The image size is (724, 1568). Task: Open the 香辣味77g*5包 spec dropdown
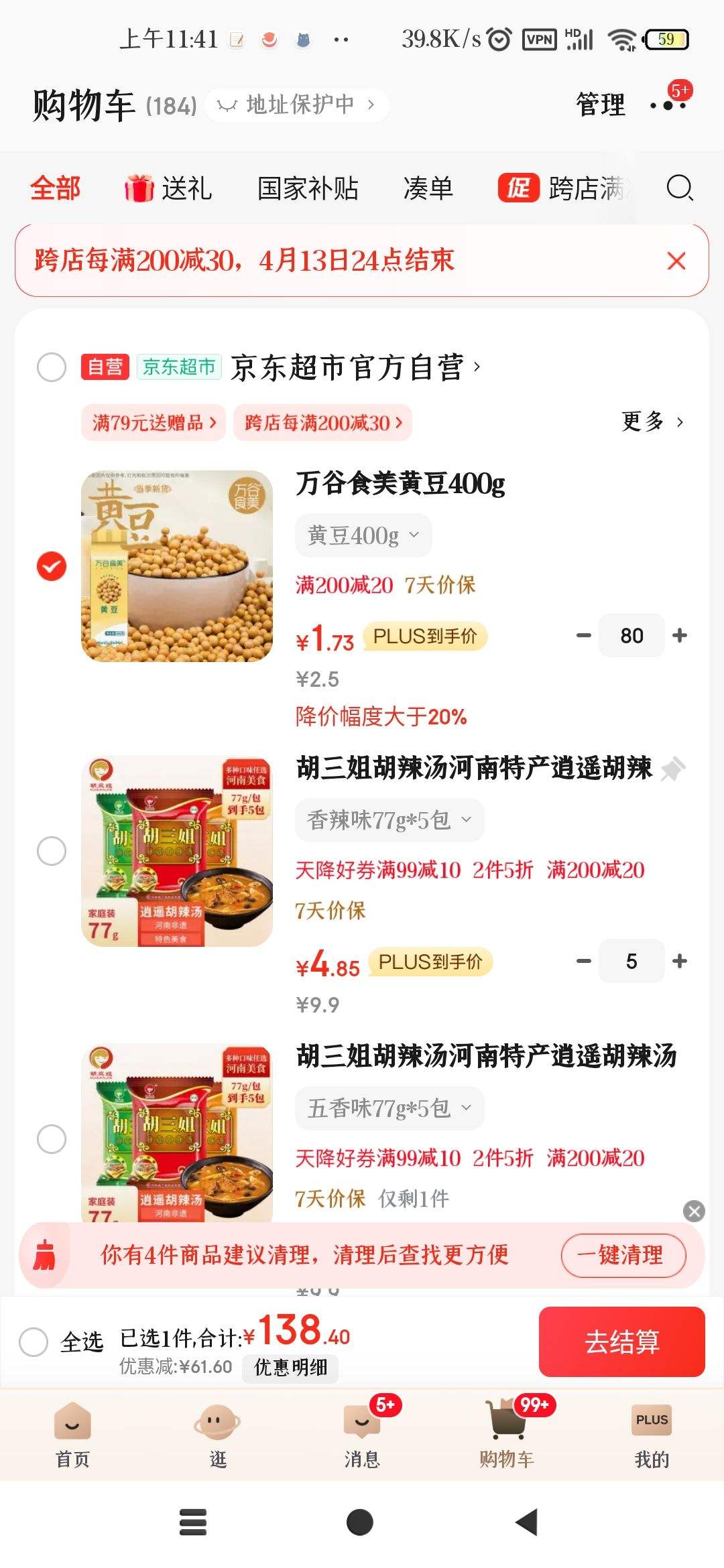tap(389, 820)
